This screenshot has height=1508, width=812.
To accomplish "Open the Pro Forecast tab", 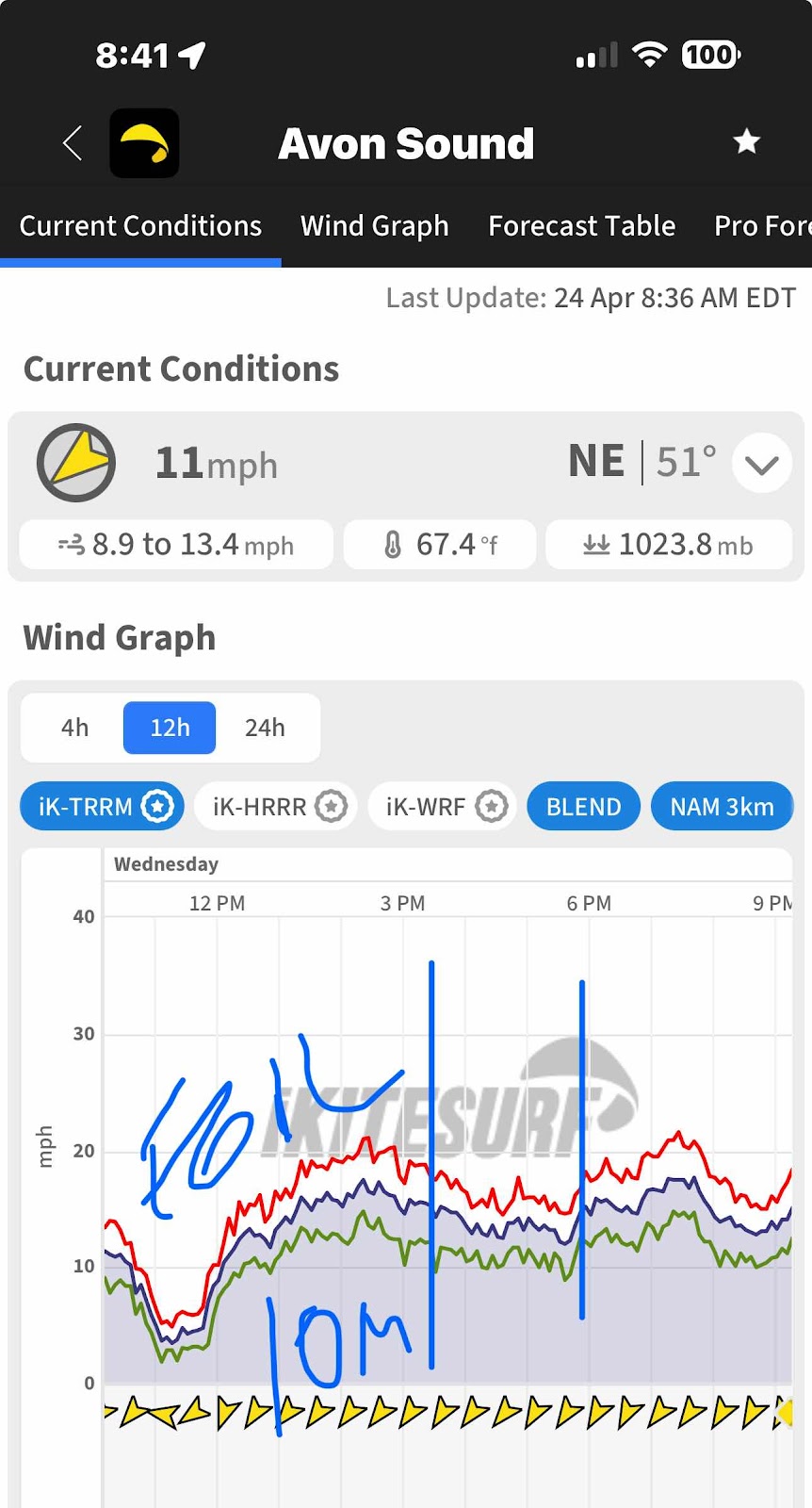I will [761, 226].
